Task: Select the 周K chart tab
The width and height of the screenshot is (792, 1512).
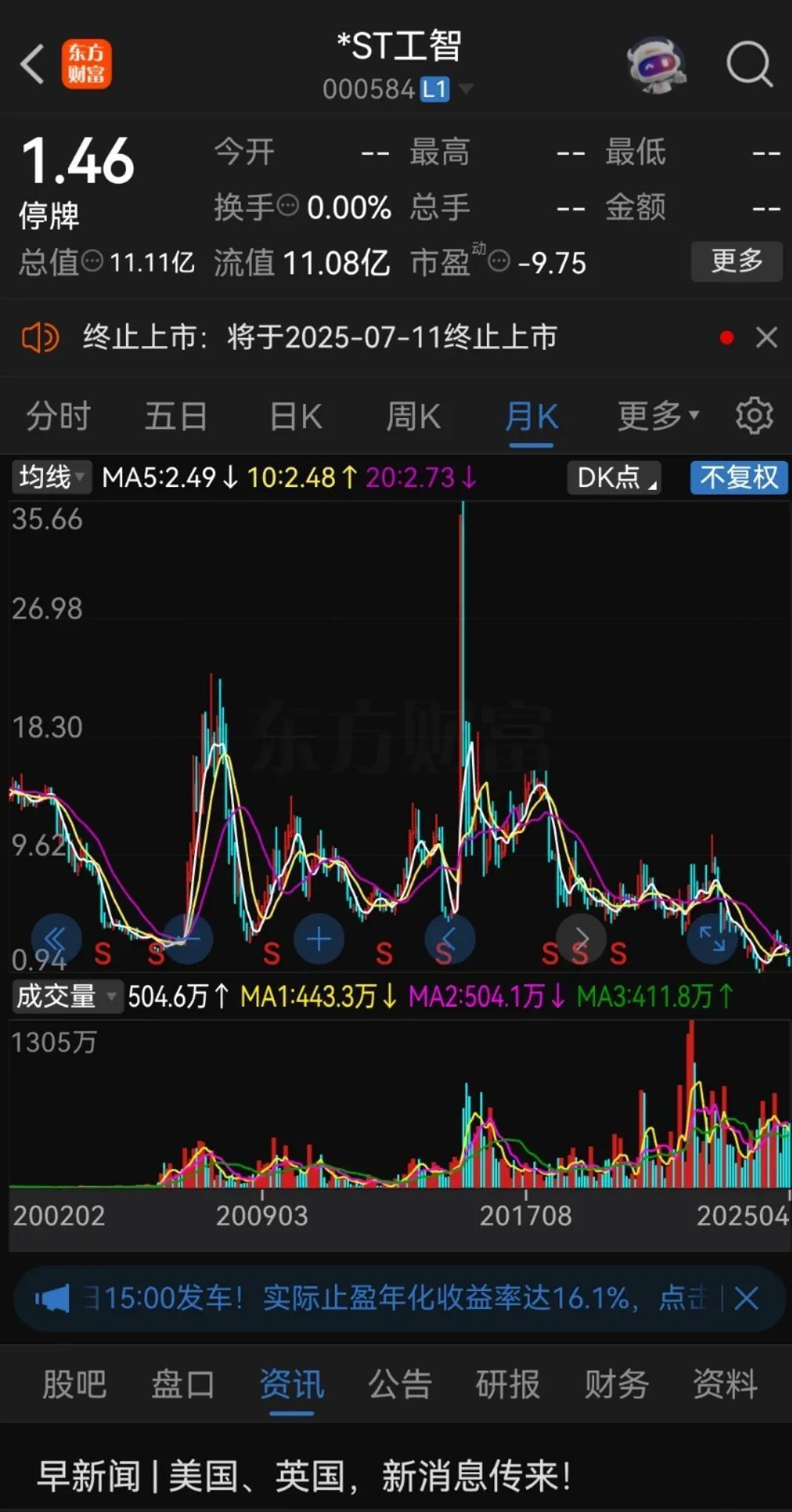Action: pos(413,417)
